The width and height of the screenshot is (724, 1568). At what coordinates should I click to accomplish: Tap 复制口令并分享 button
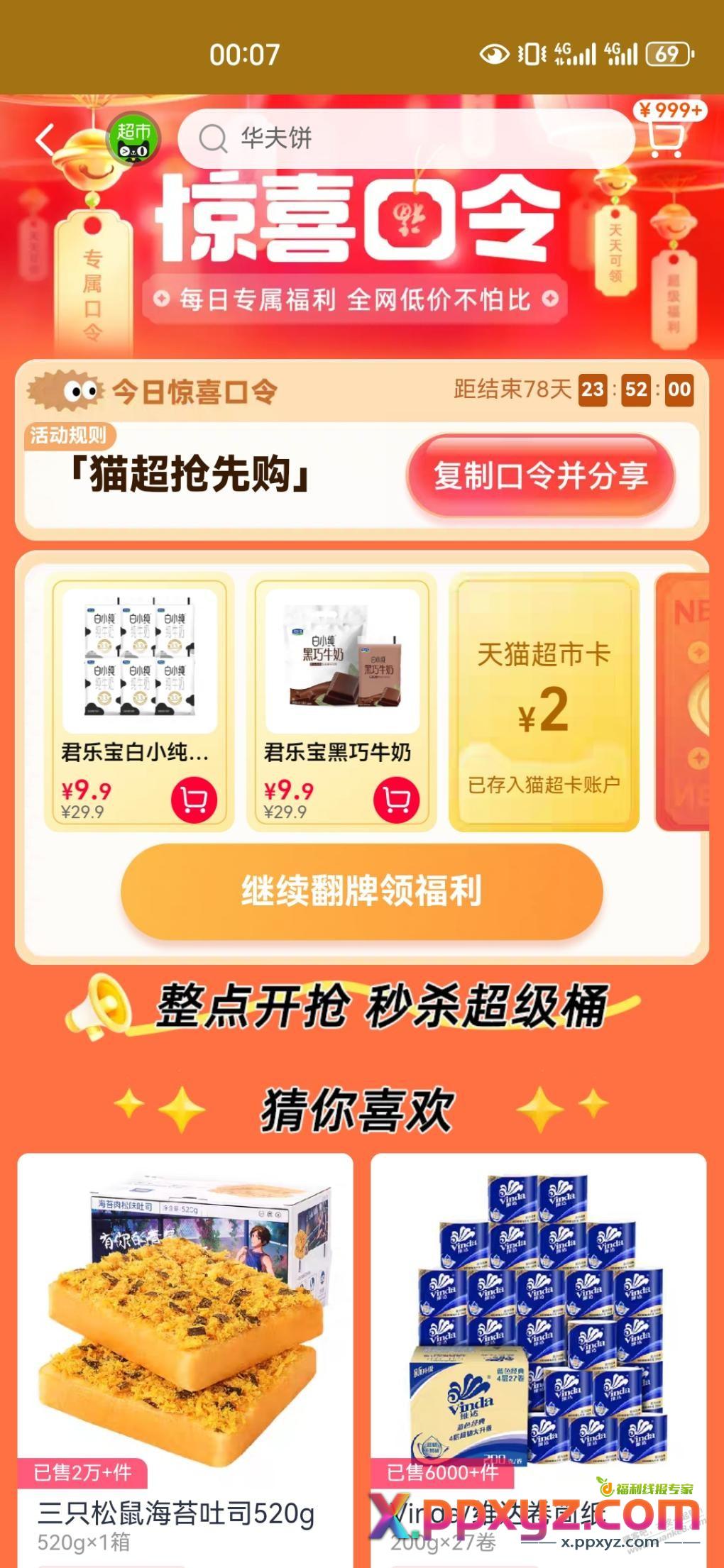click(x=540, y=475)
